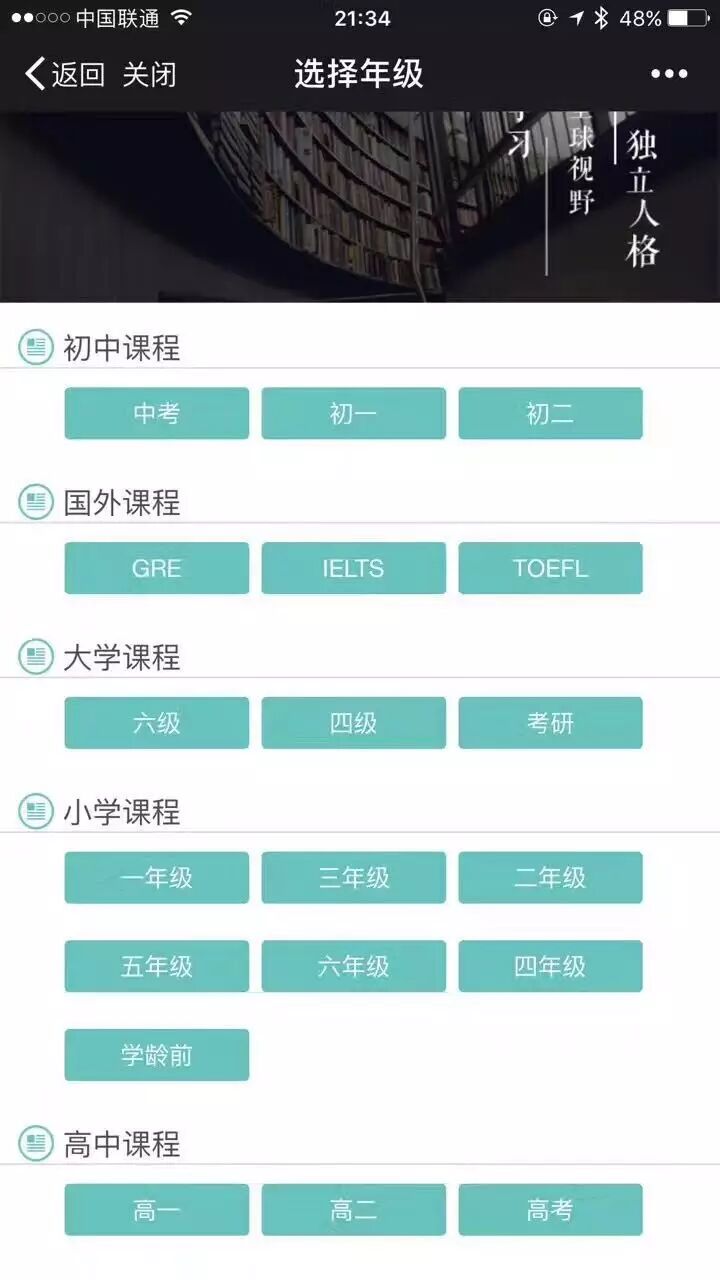Open the IELTS course option
Viewport: 720px width, 1280px height.
point(353,568)
